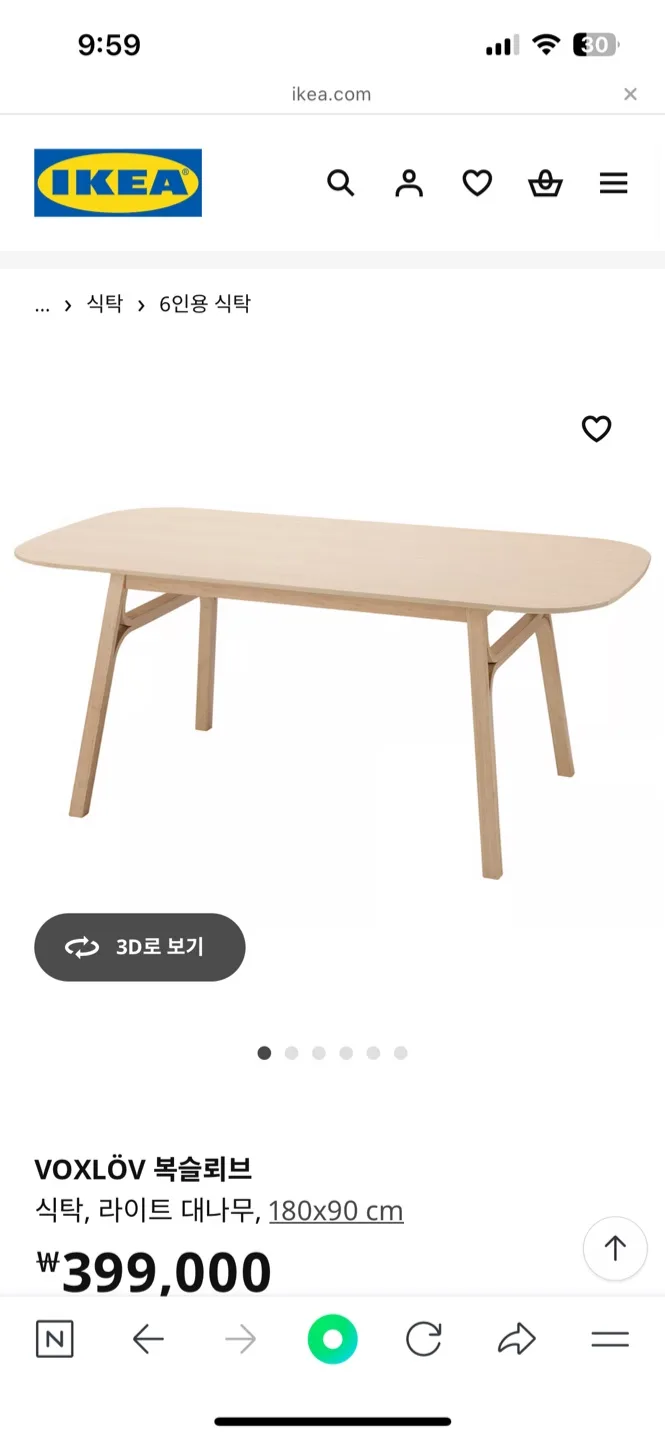665x1440 pixels.
Task: Tap the green circle button in toolbar
Action: coord(332,1339)
